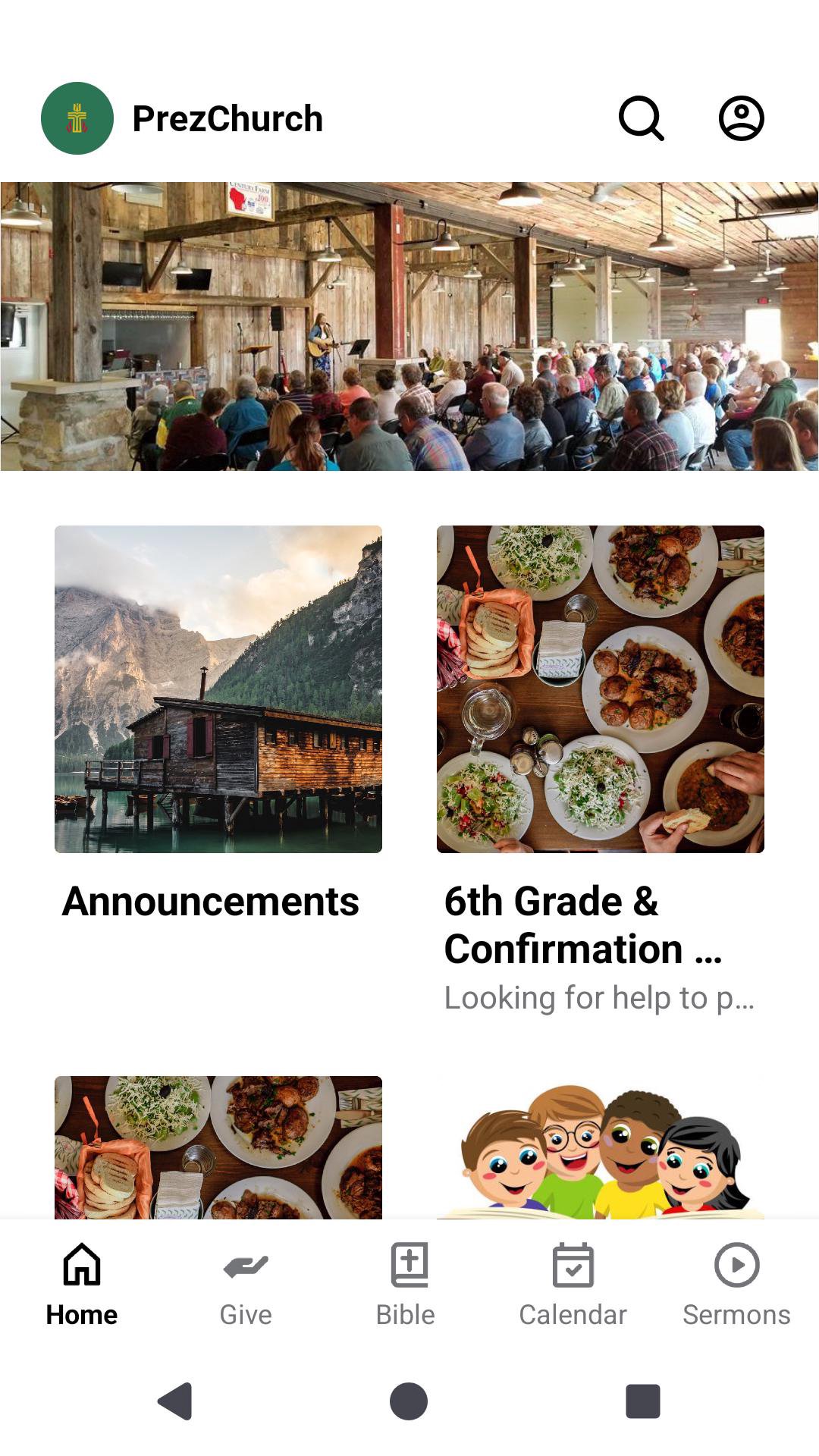Image resolution: width=819 pixels, height=1456 pixels.
Task: Select the Home tab
Action: [82, 1282]
